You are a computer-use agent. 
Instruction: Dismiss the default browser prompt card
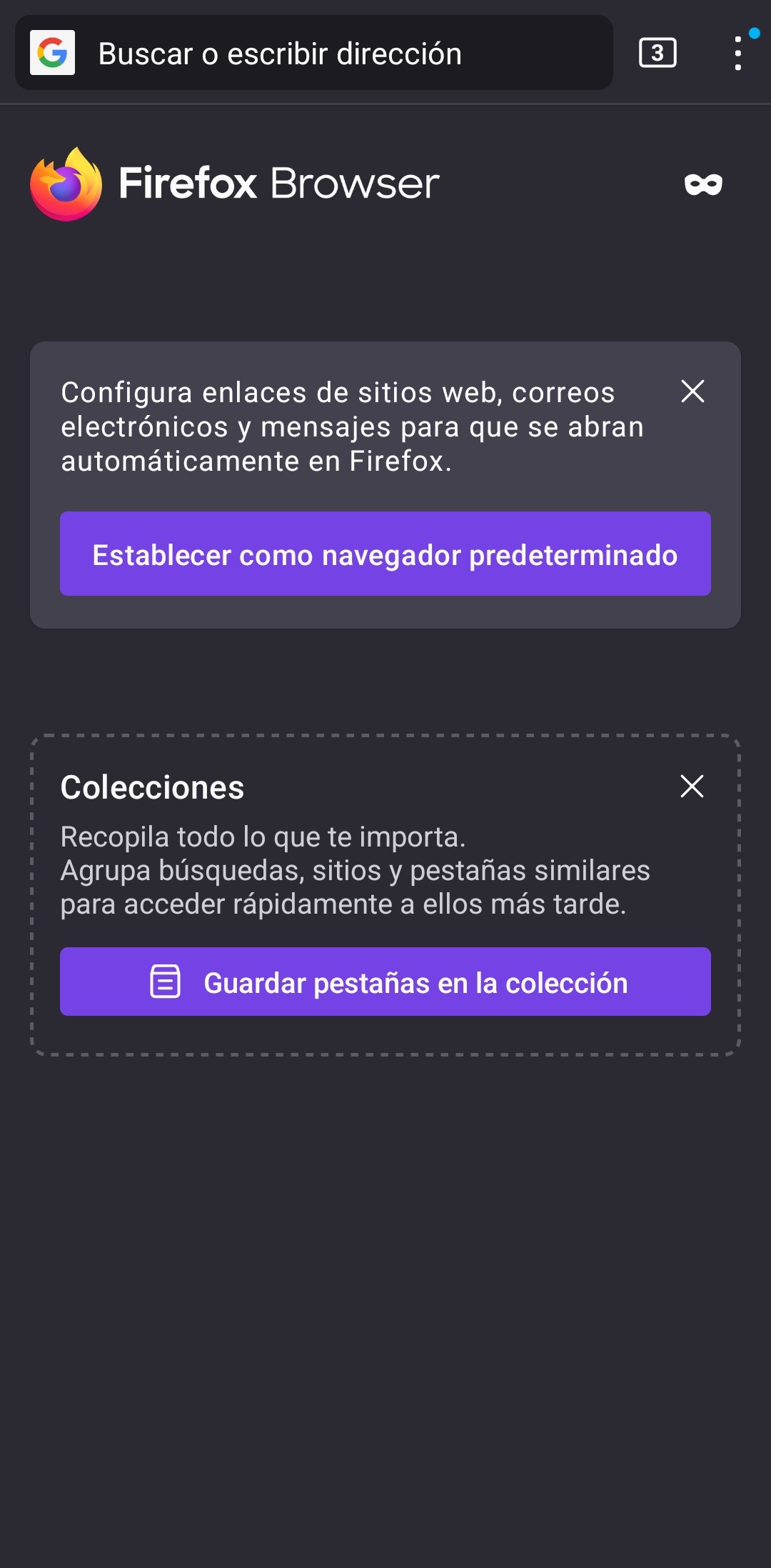[x=692, y=391]
